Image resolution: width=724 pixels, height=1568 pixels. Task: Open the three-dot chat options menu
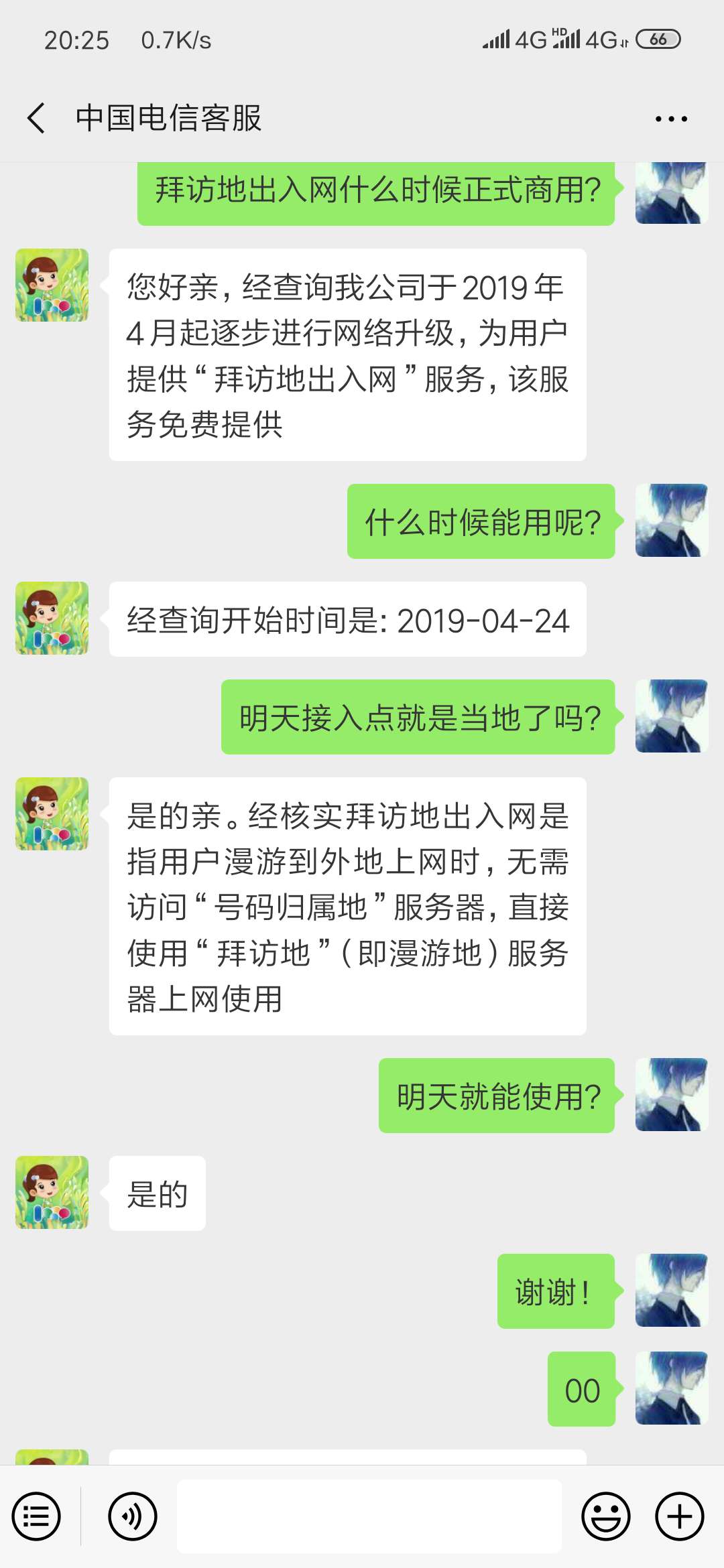(x=671, y=119)
